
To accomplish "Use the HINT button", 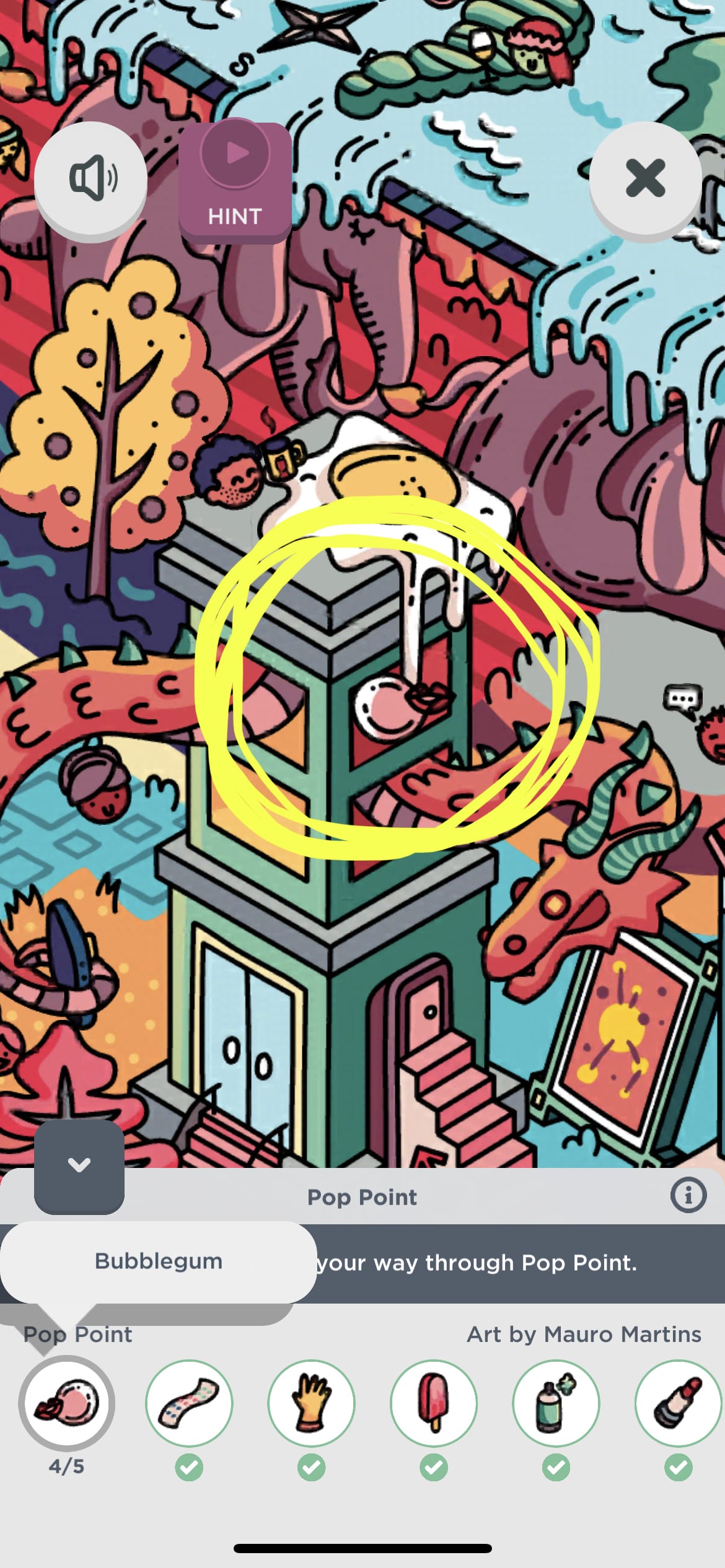I will click(x=235, y=181).
